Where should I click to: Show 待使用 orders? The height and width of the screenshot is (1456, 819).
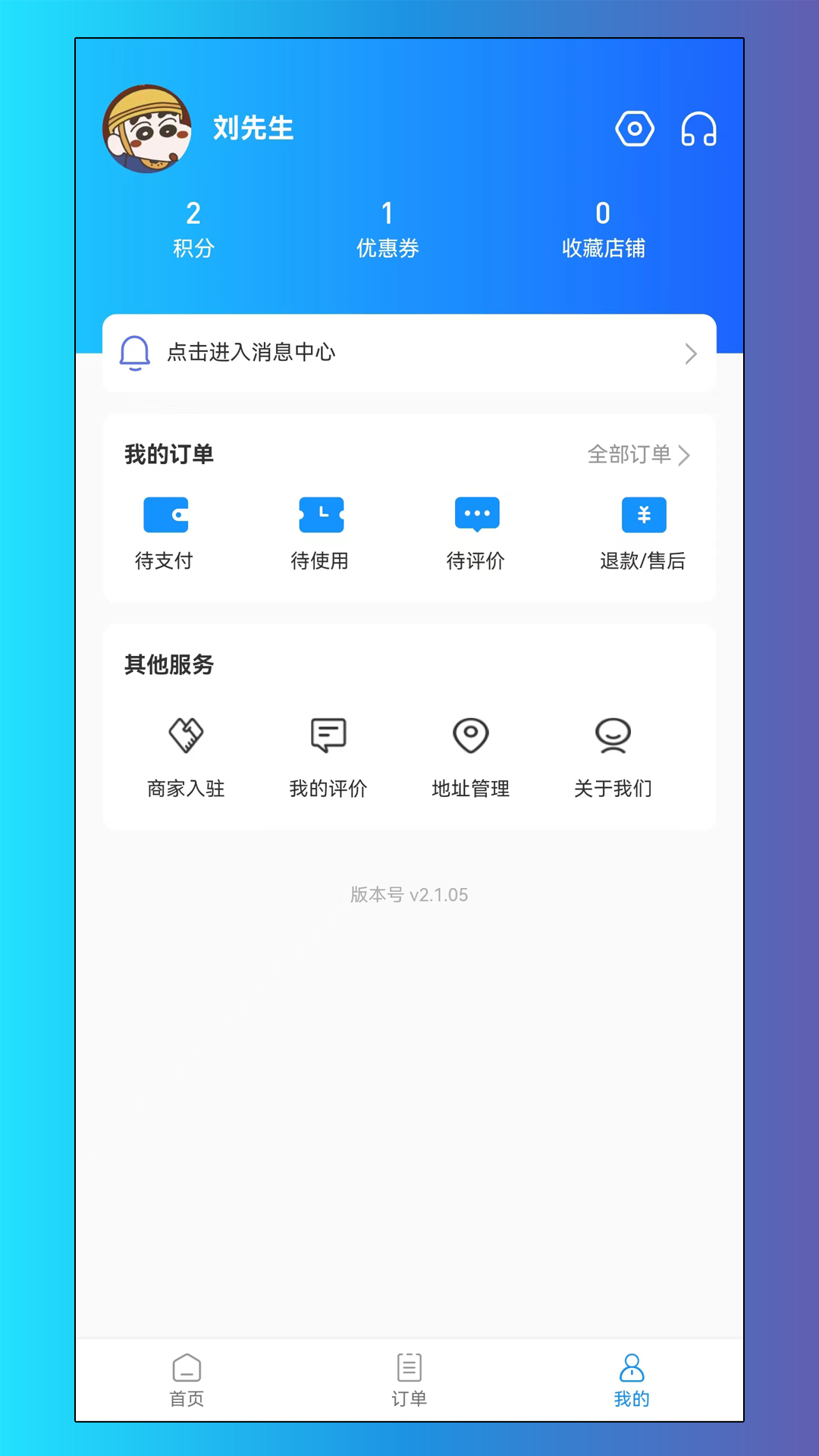tap(320, 533)
